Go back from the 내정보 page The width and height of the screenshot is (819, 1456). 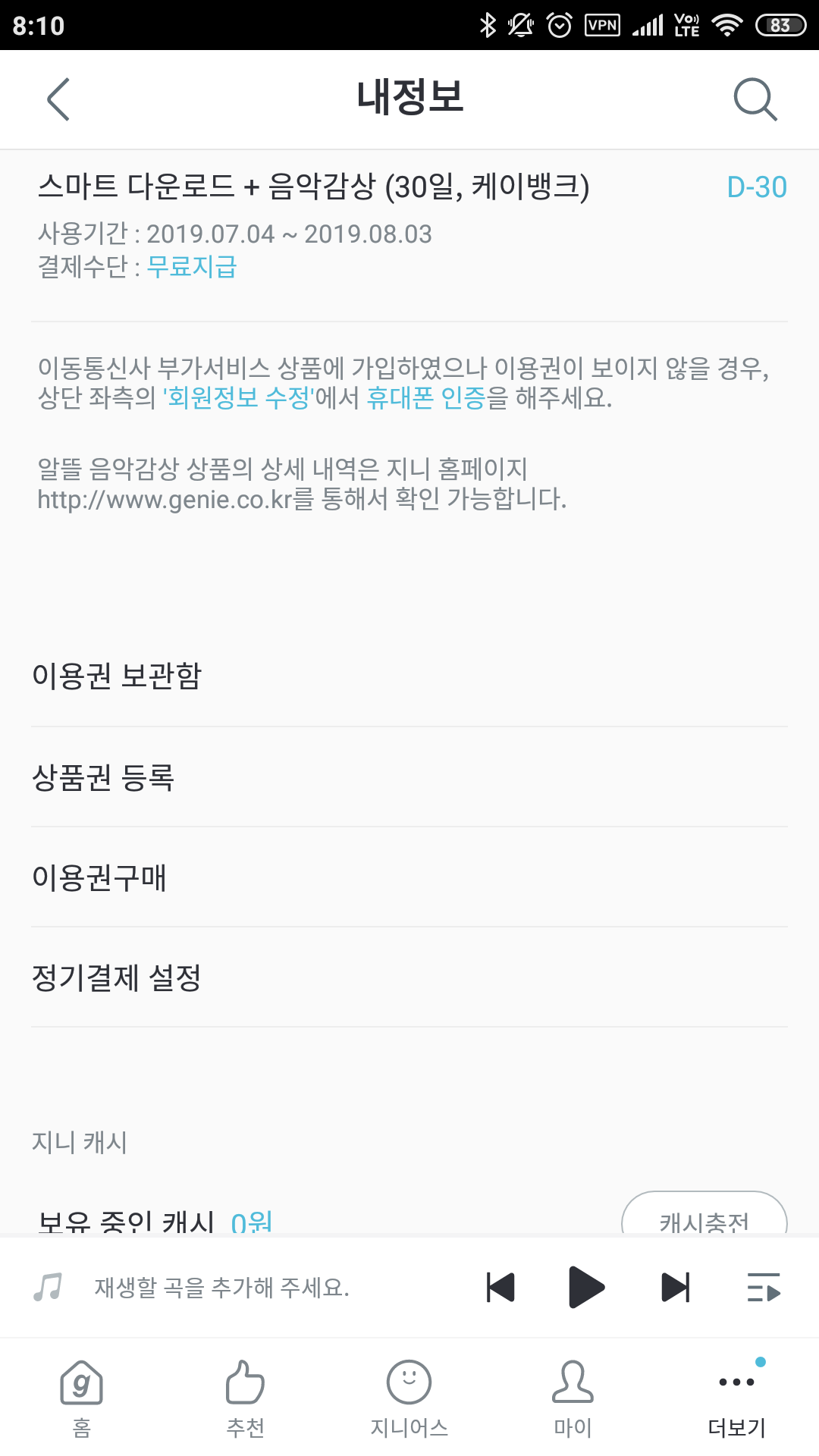click(58, 99)
